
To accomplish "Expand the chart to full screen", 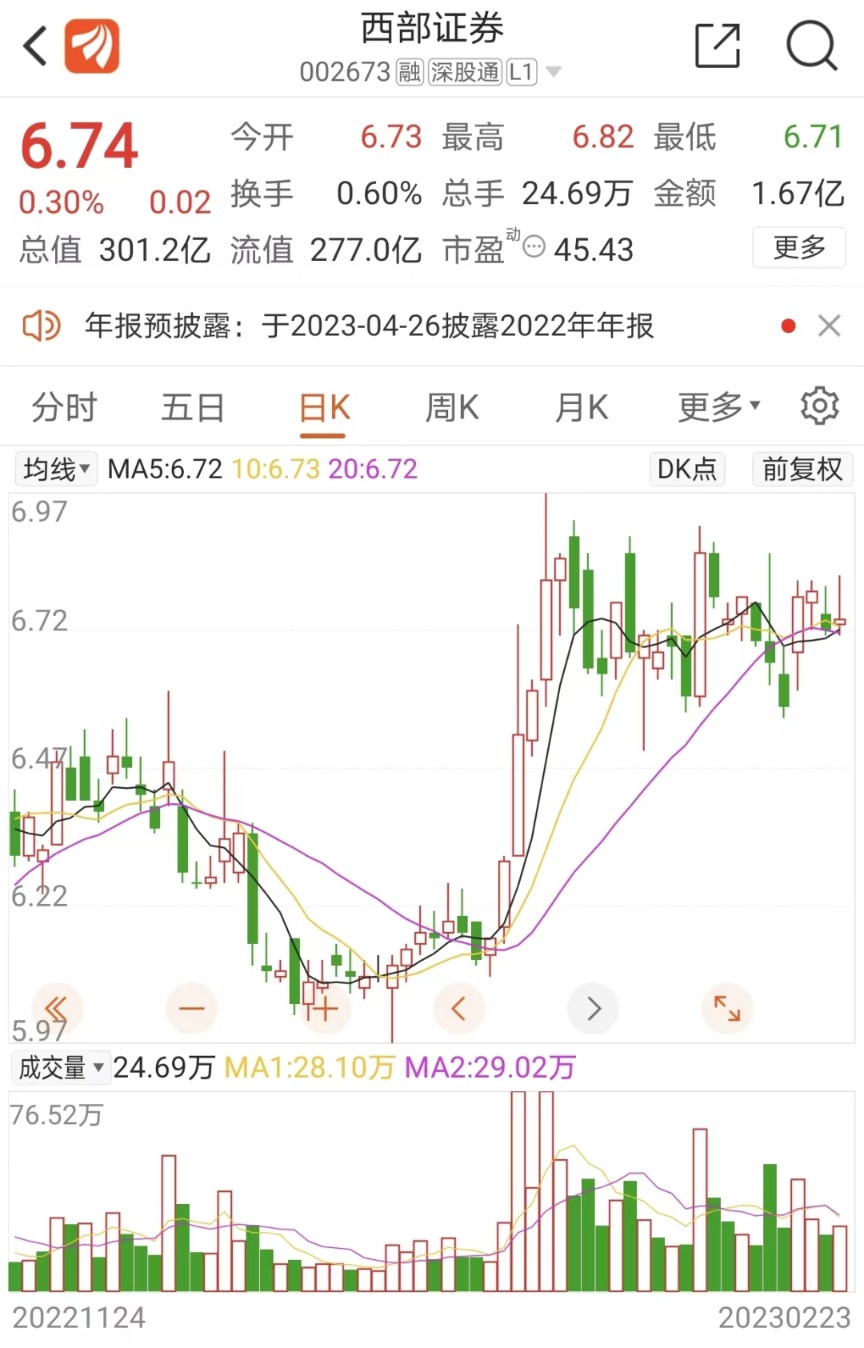I will click(x=727, y=1008).
